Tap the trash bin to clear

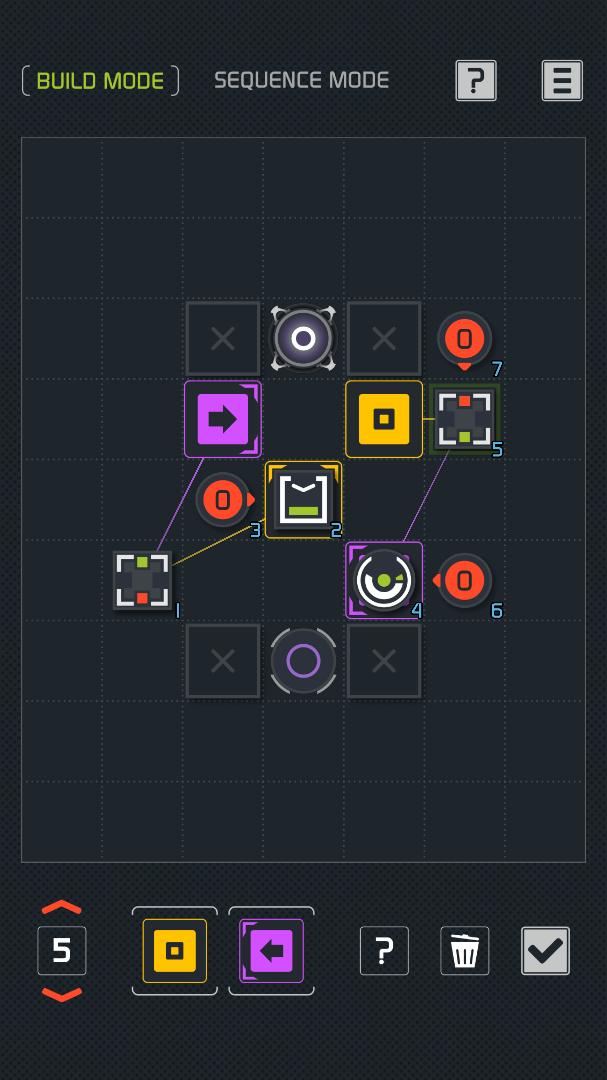coord(465,951)
